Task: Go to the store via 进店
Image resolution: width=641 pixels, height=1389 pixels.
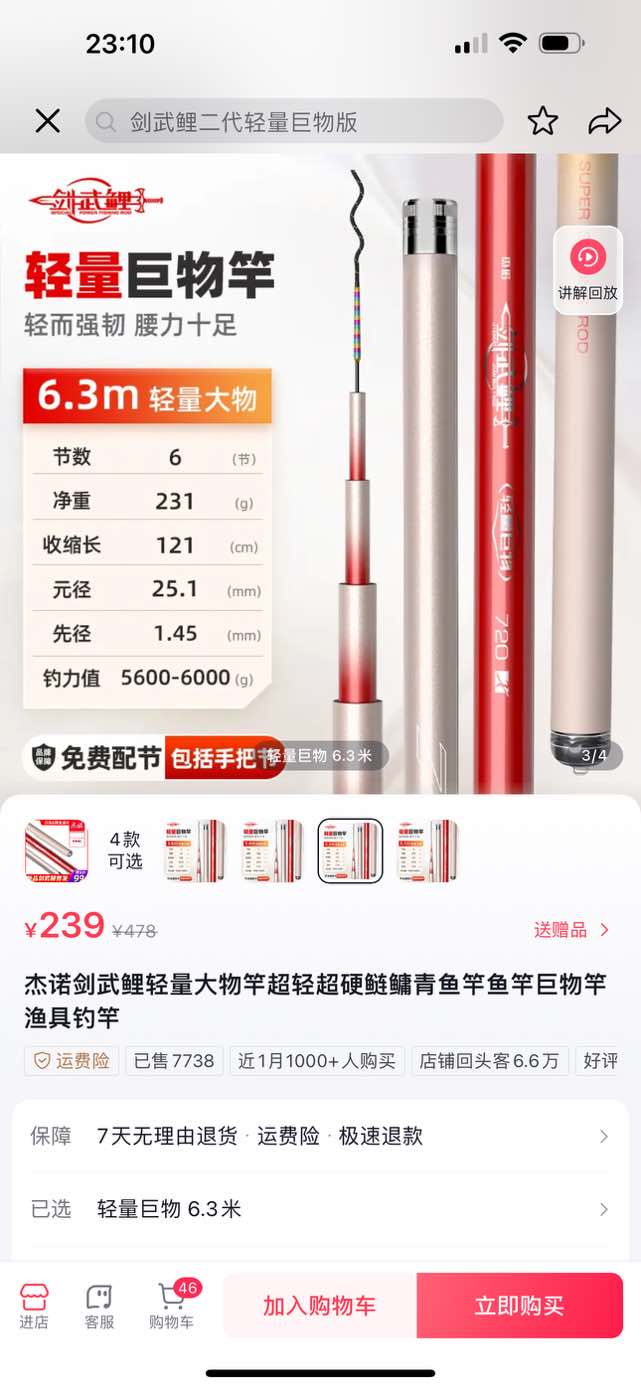Action: pyautogui.click(x=34, y=1306)
